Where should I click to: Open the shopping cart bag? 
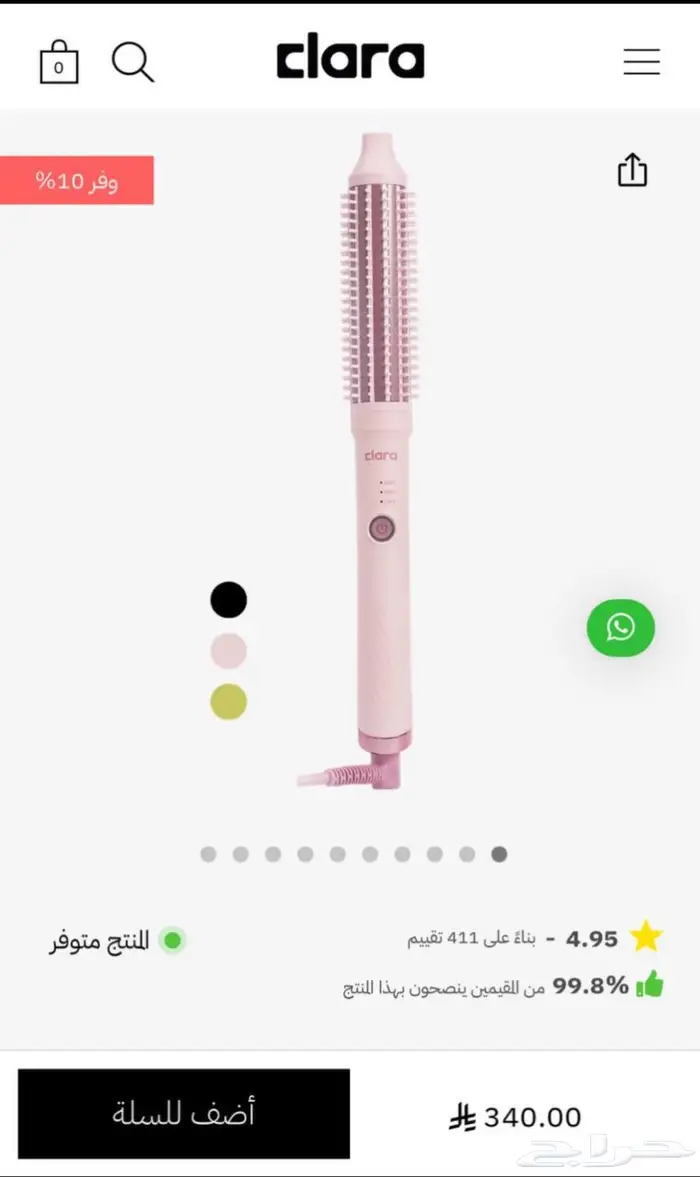(59, 62)
